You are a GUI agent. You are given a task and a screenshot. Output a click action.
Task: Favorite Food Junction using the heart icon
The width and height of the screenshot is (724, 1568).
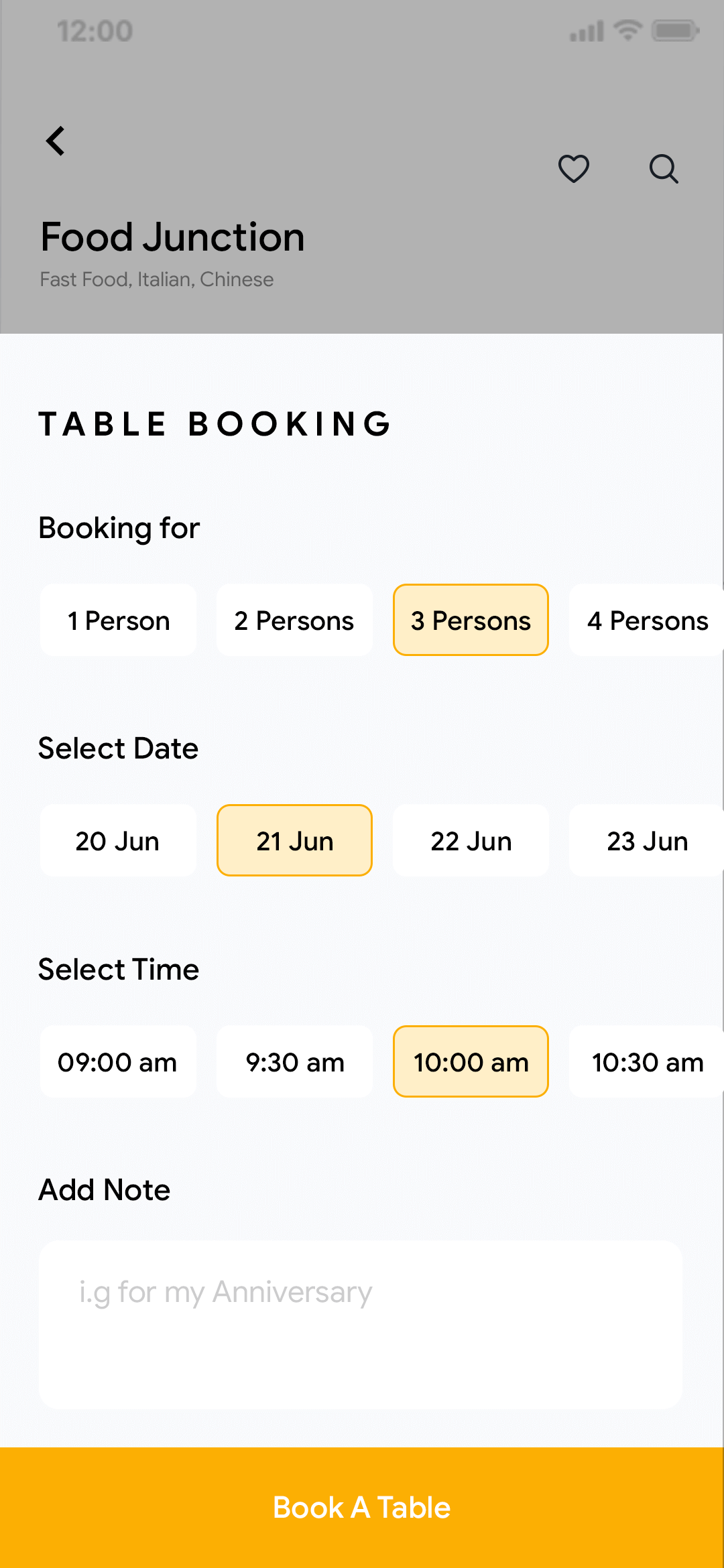(574, 170)
